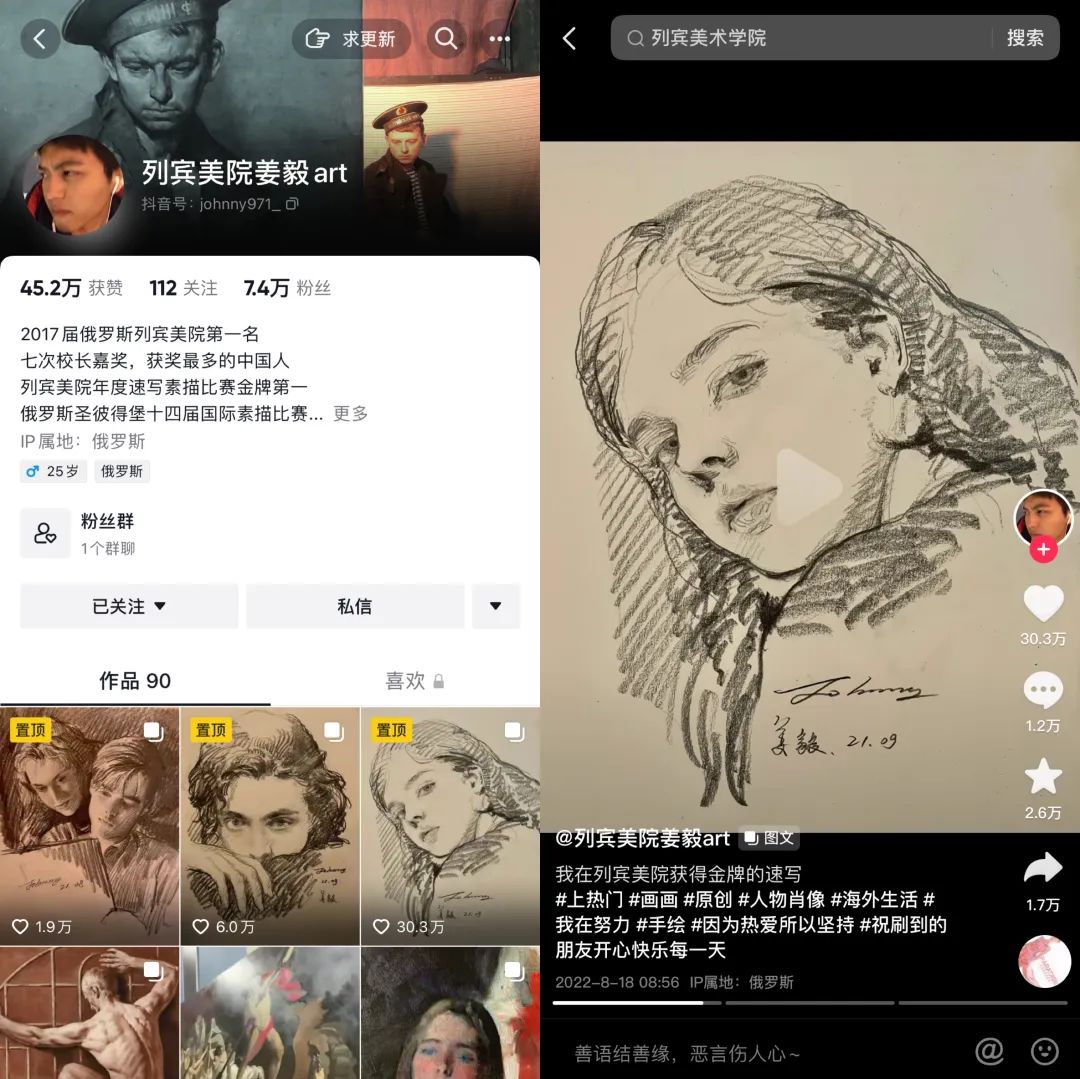Tap the 已关注 following button
This screenshot has width=1080, height=1079.
(129, 606)
